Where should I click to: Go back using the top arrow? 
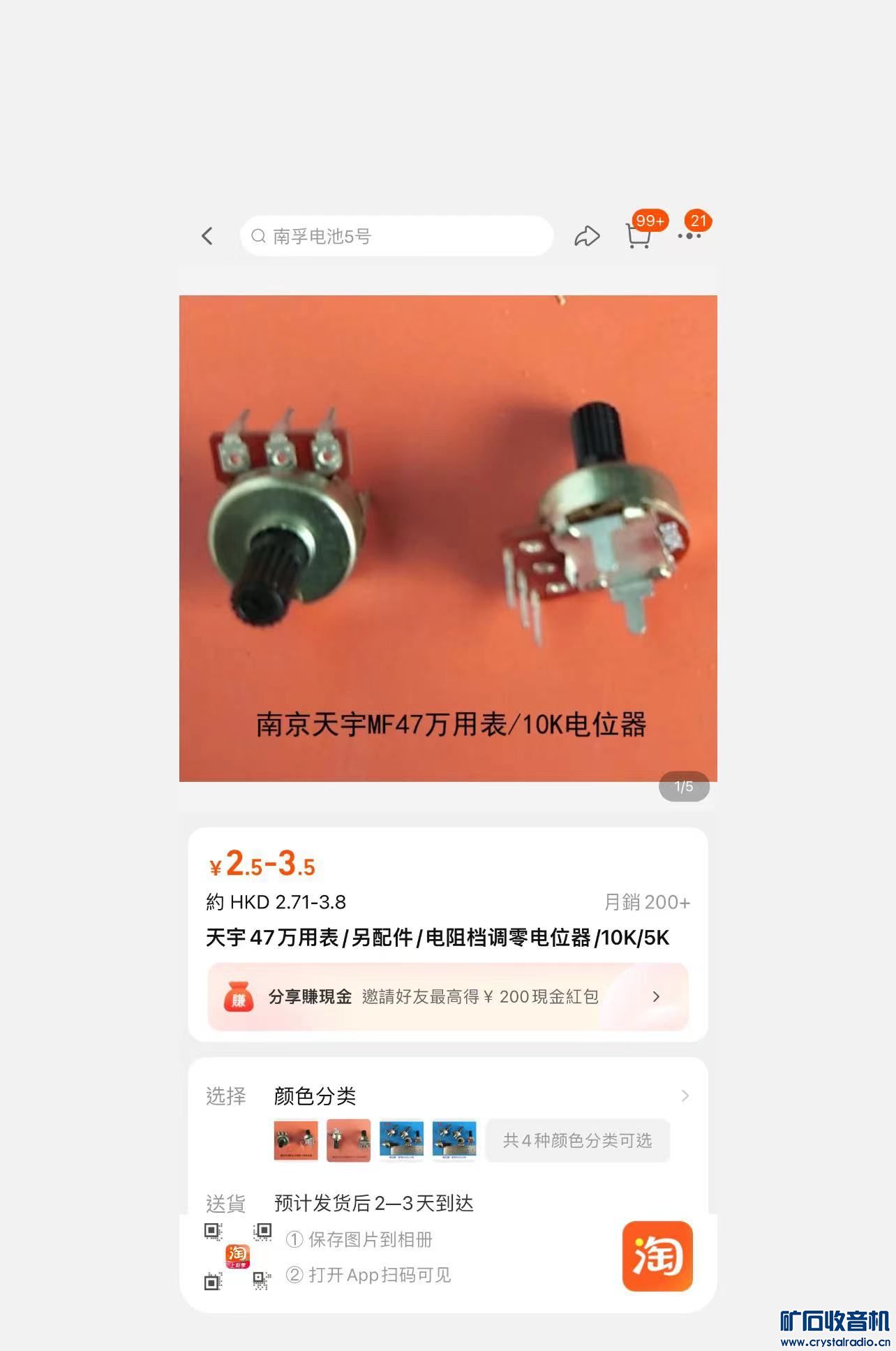coord(207,236)
